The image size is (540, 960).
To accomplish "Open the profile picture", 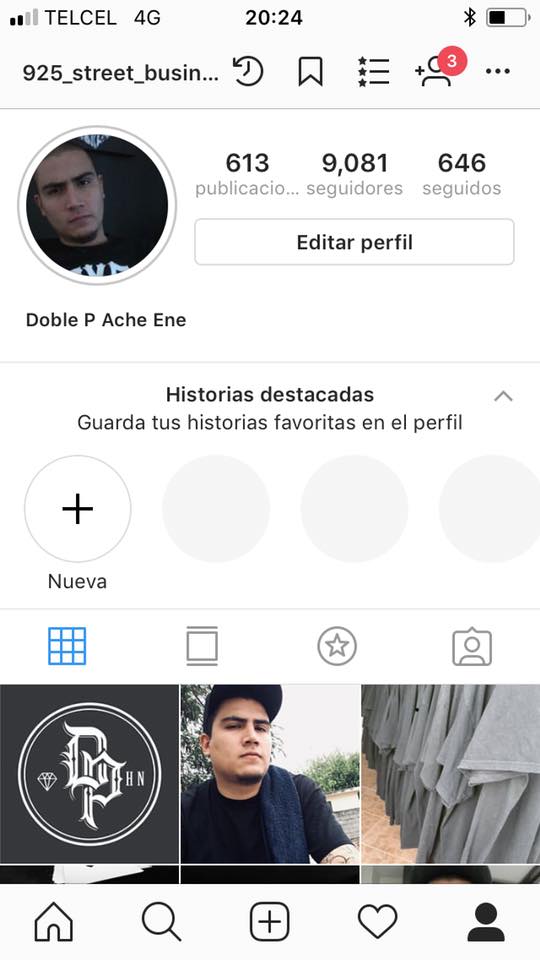I will pos(97,205).
